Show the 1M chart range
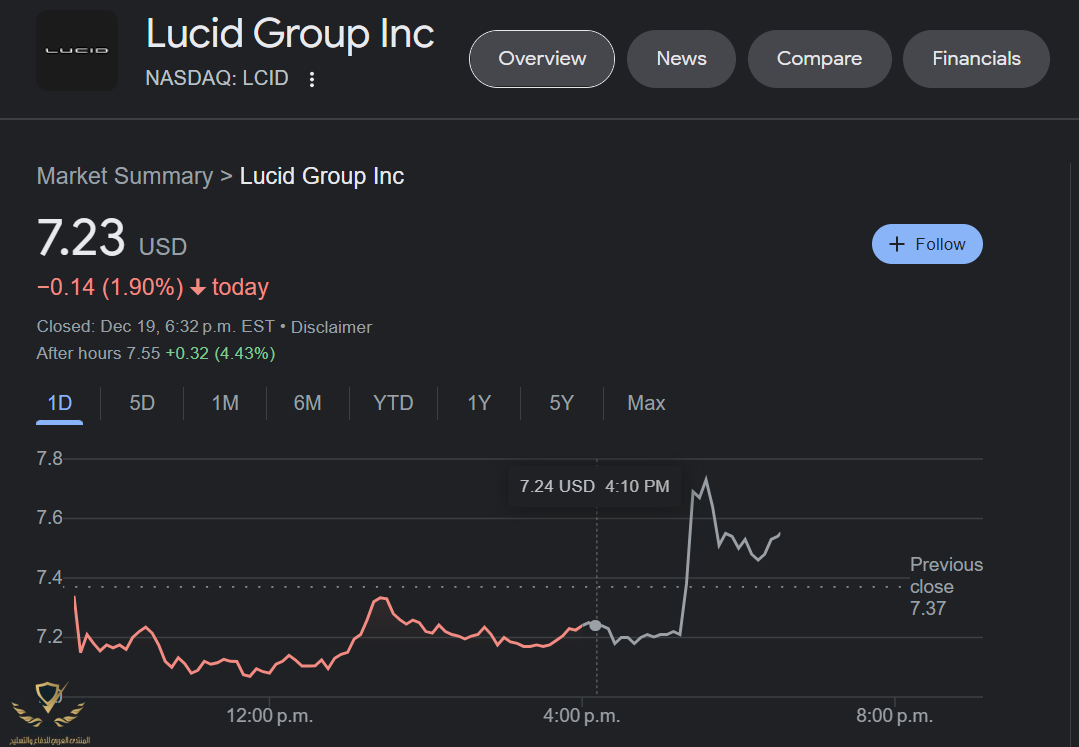Viewport: 1079px width, 747px height. 225,403
